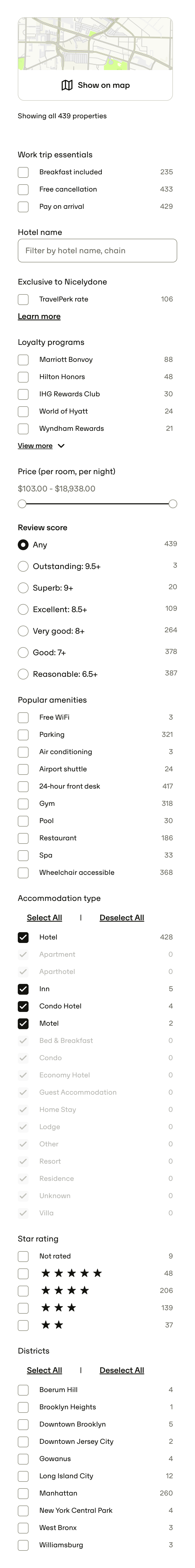The height and width of the screenshot is (1568, 195).
Task: Check the Parking amenity
Action: [x=23, y=735]
